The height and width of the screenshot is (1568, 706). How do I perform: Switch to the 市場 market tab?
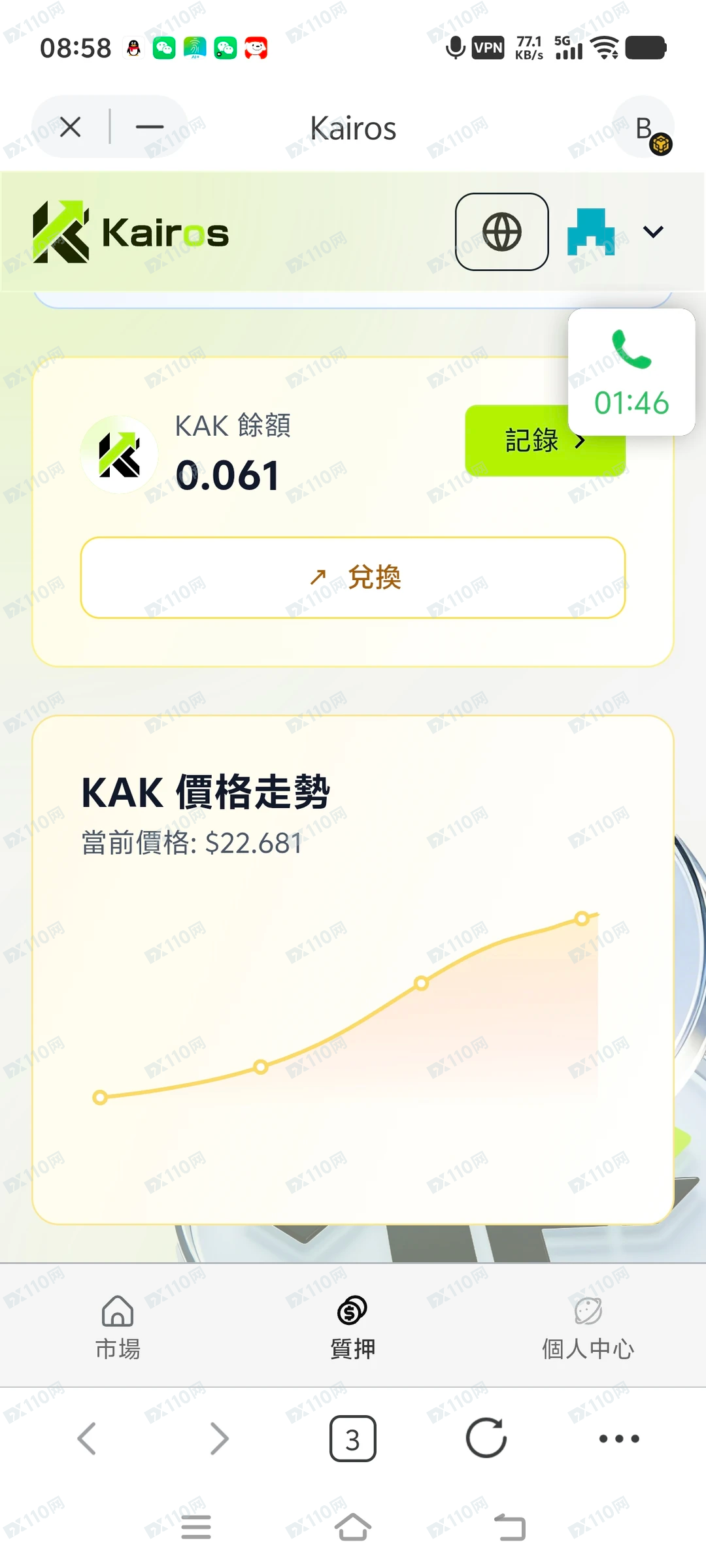[x=118, y=1326]
